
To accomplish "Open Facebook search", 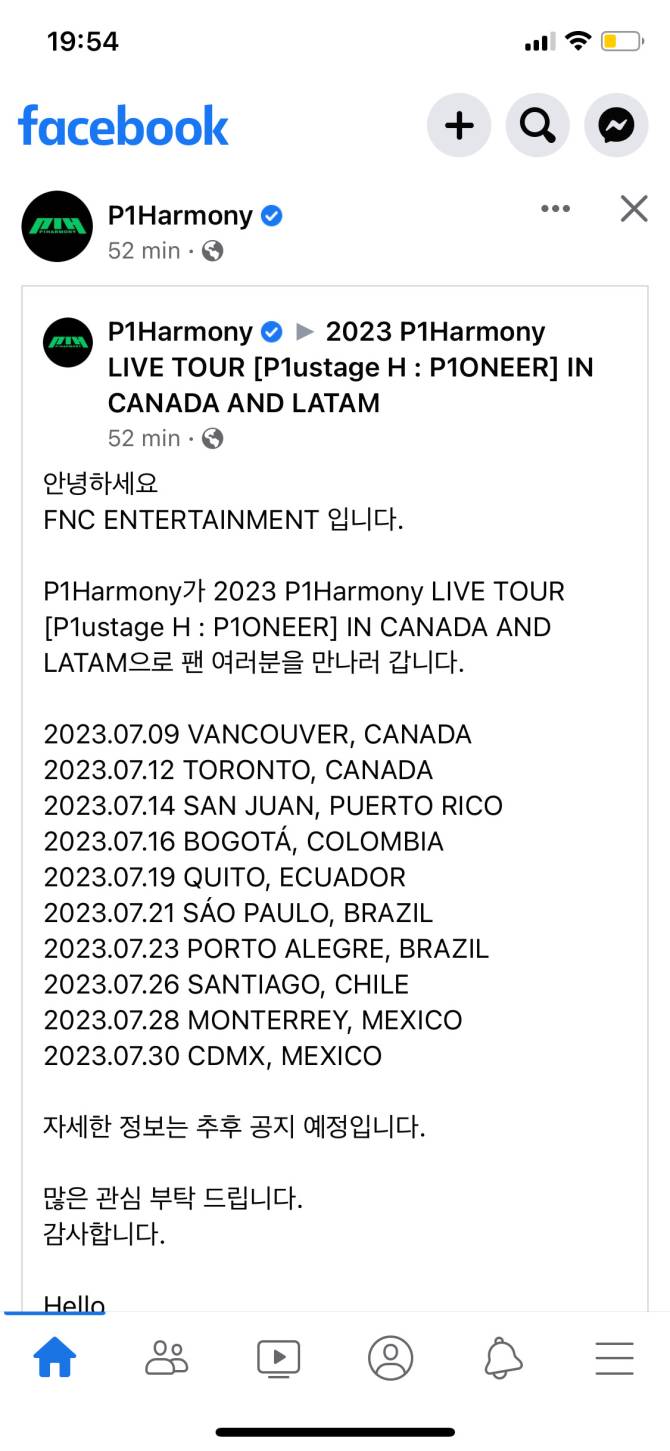I will [x=537, y=125].
